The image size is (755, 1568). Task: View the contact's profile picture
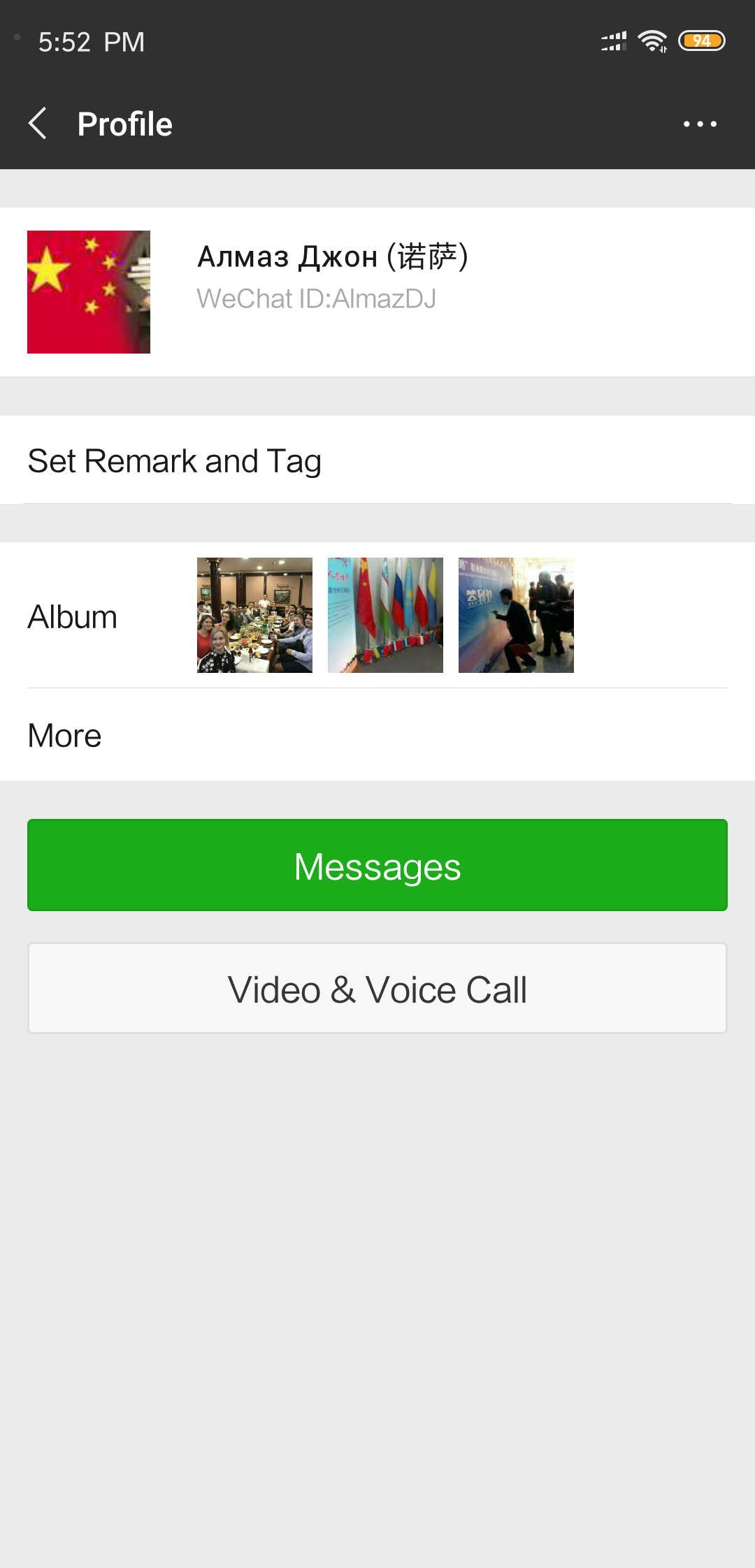pos(89,292)
